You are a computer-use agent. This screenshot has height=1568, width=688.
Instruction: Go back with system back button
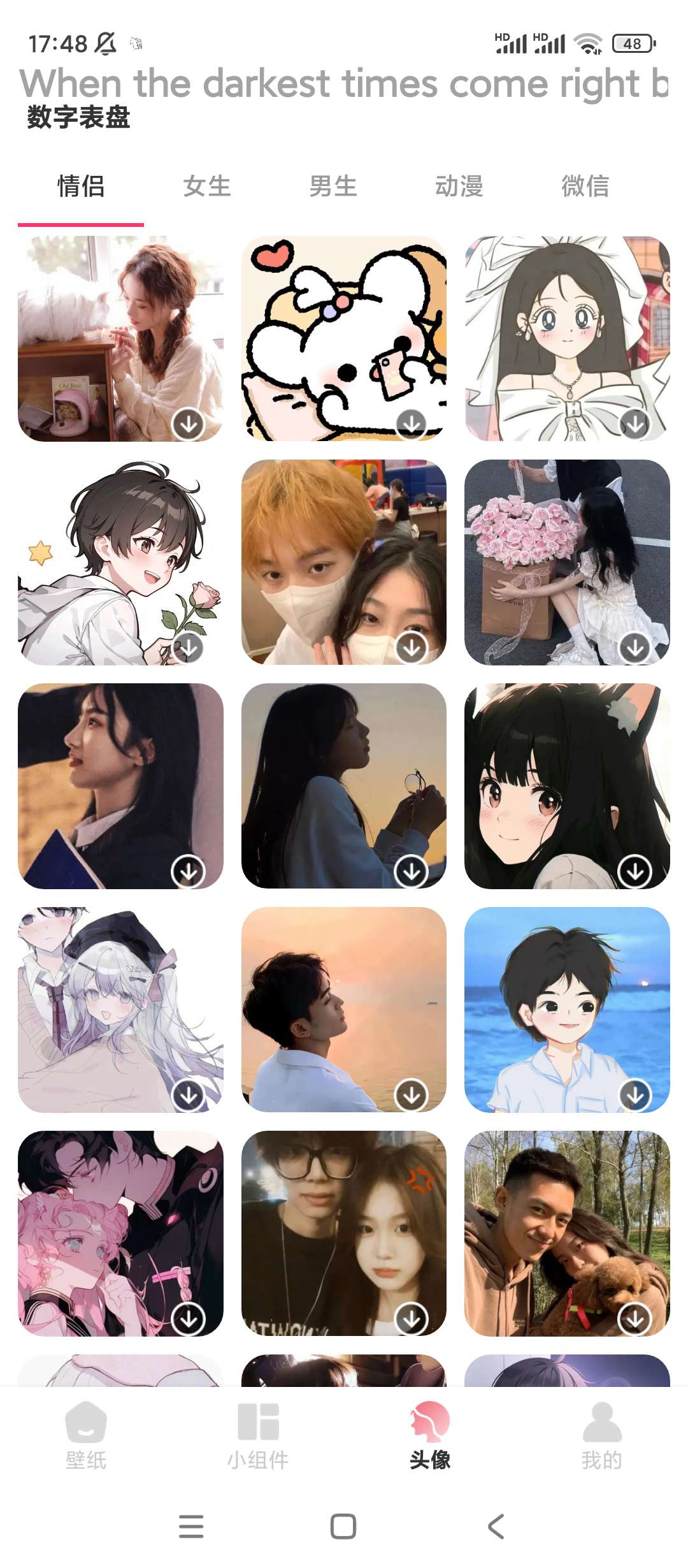pos(496,1527)
